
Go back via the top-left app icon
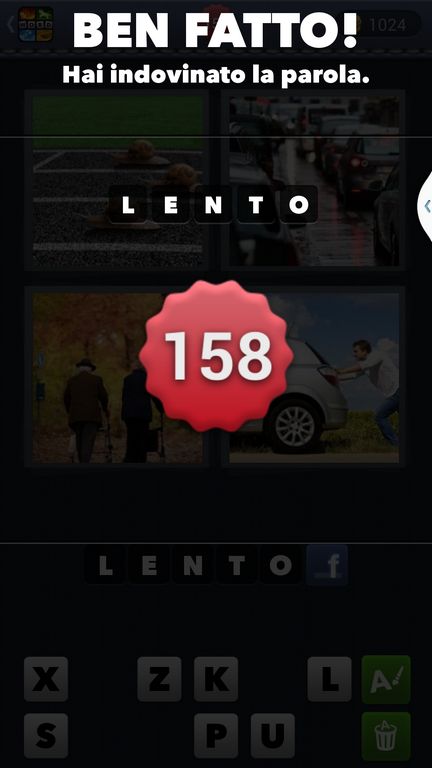tap(35, 24)
